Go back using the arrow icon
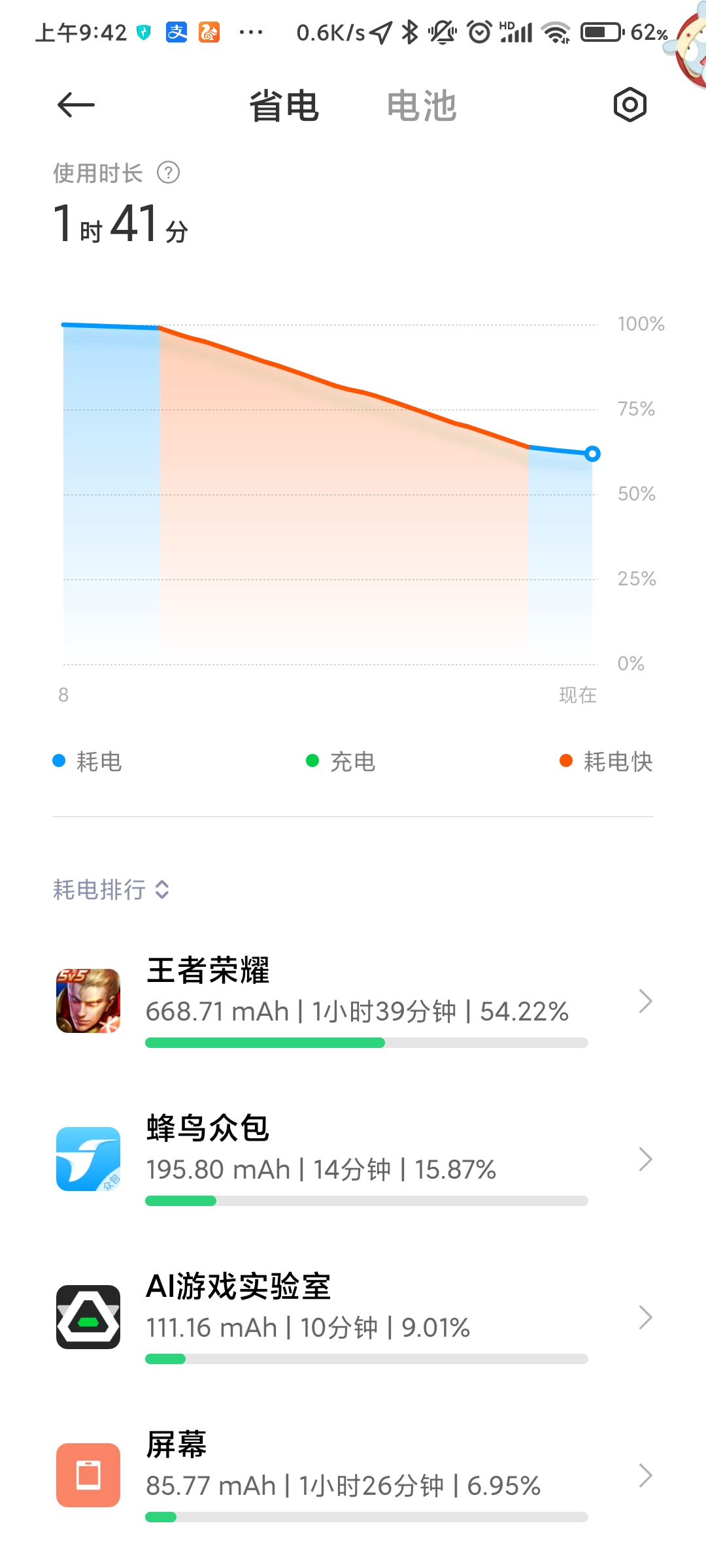This screenshot has width=706, height=1568. [76, 105]
